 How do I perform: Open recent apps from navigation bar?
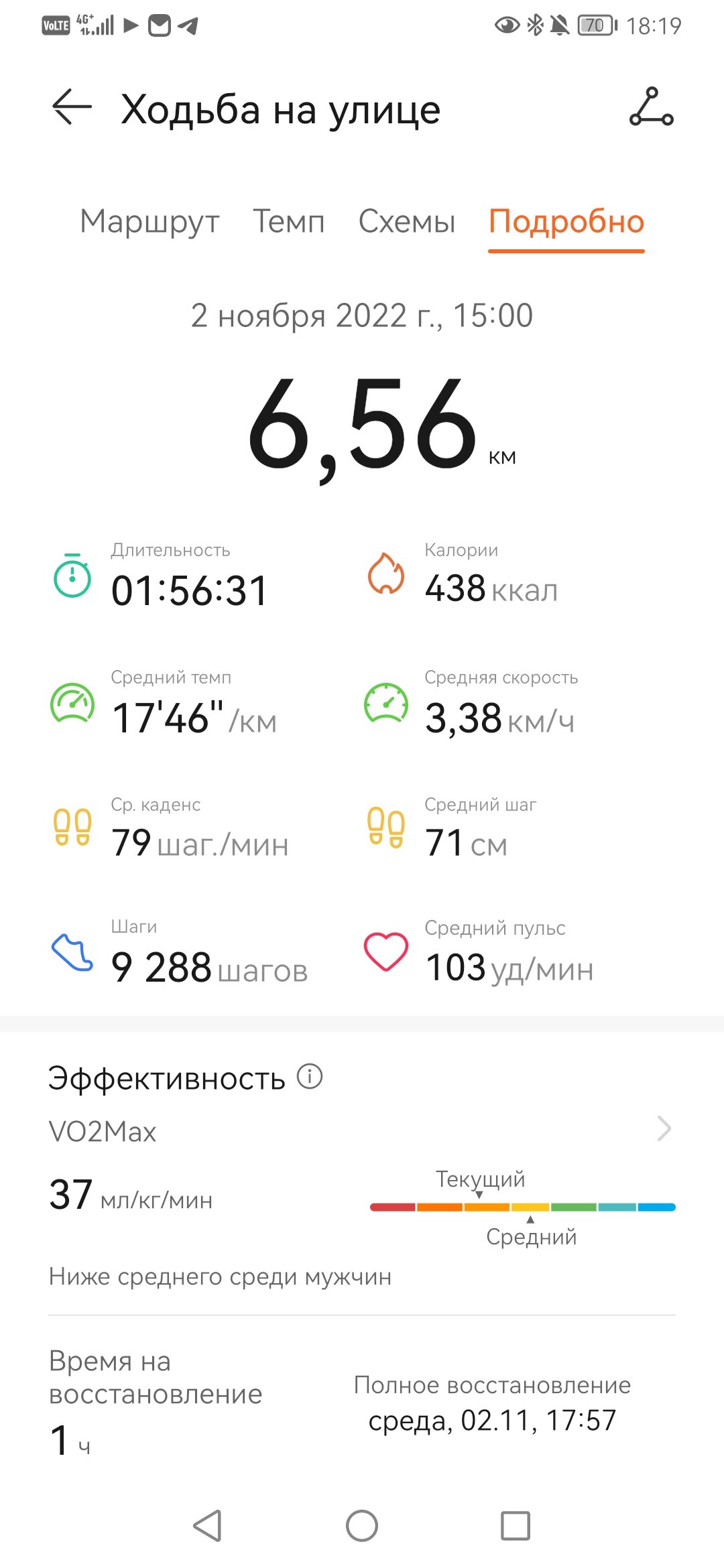516,1526
